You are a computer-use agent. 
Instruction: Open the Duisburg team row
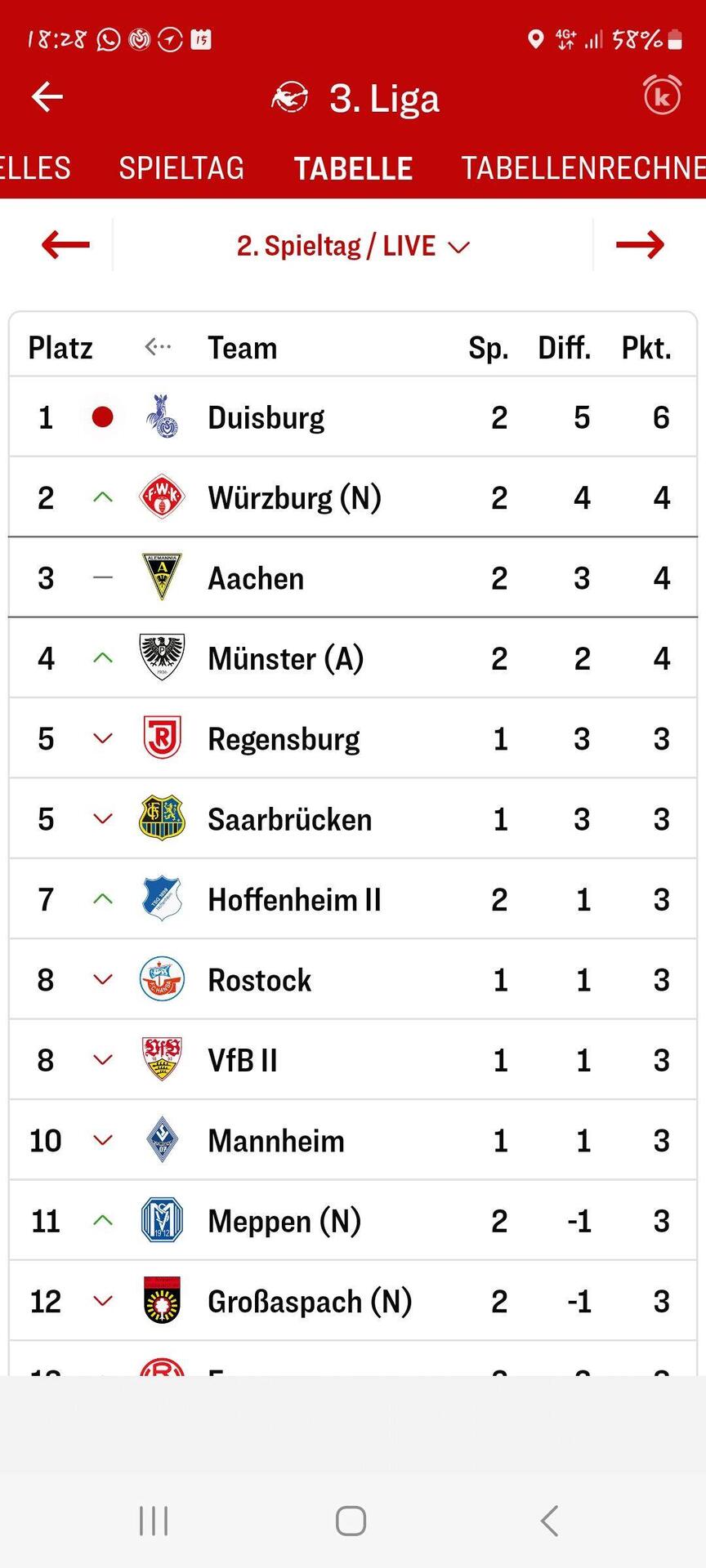[x=353, y=417]
